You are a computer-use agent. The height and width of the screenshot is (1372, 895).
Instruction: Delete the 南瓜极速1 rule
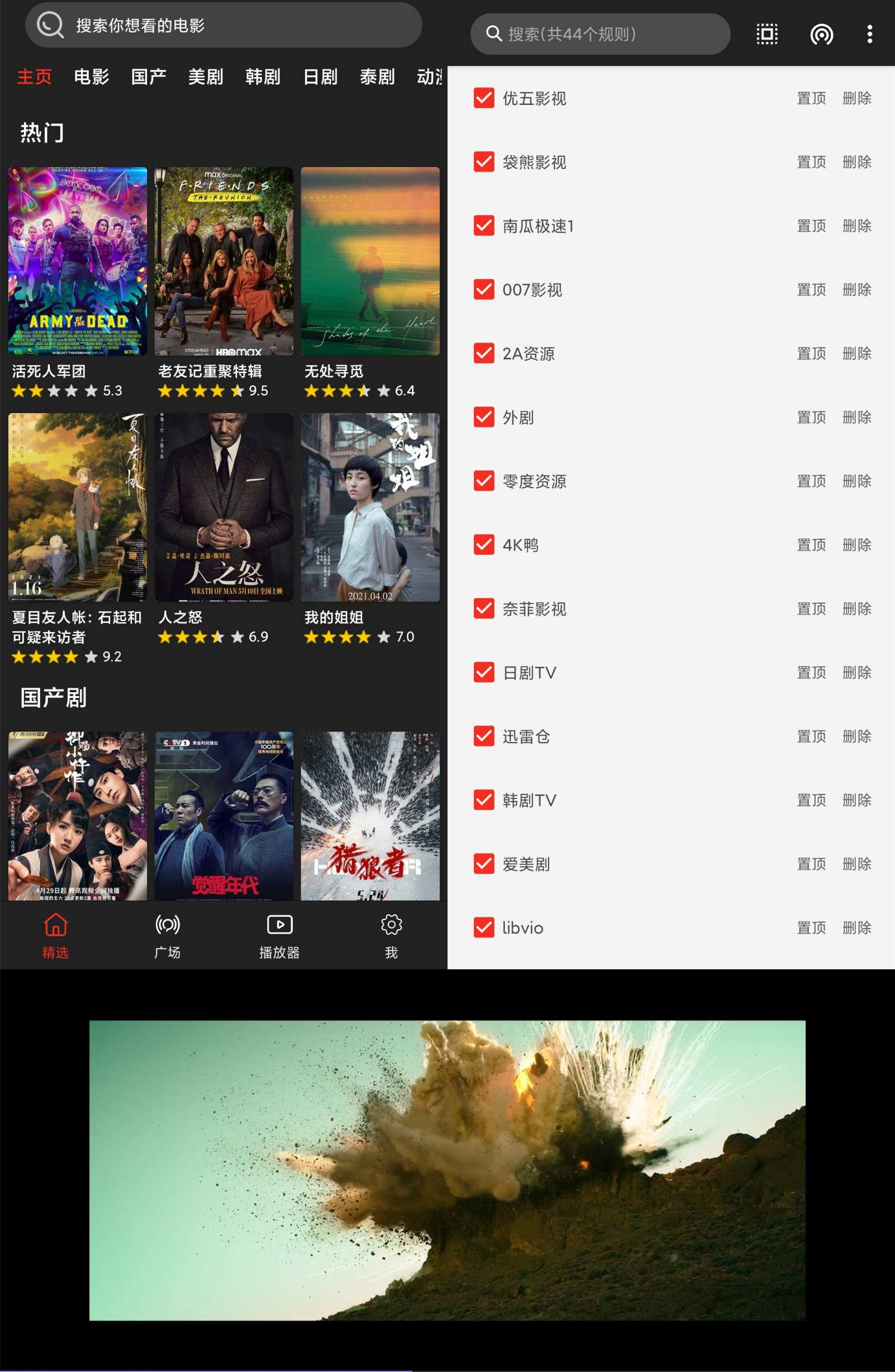coord(856,226)
